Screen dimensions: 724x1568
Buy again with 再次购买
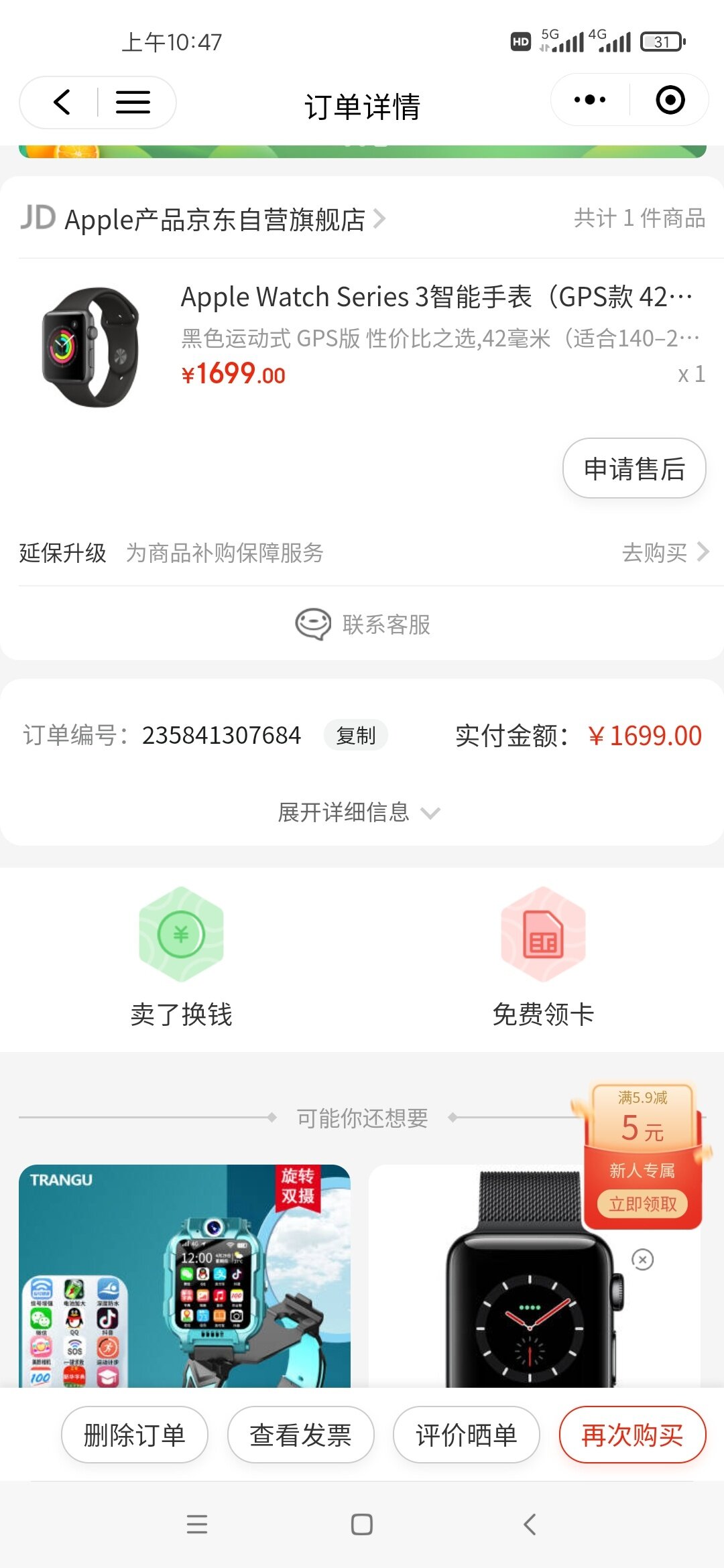(x=632, y=1435)
